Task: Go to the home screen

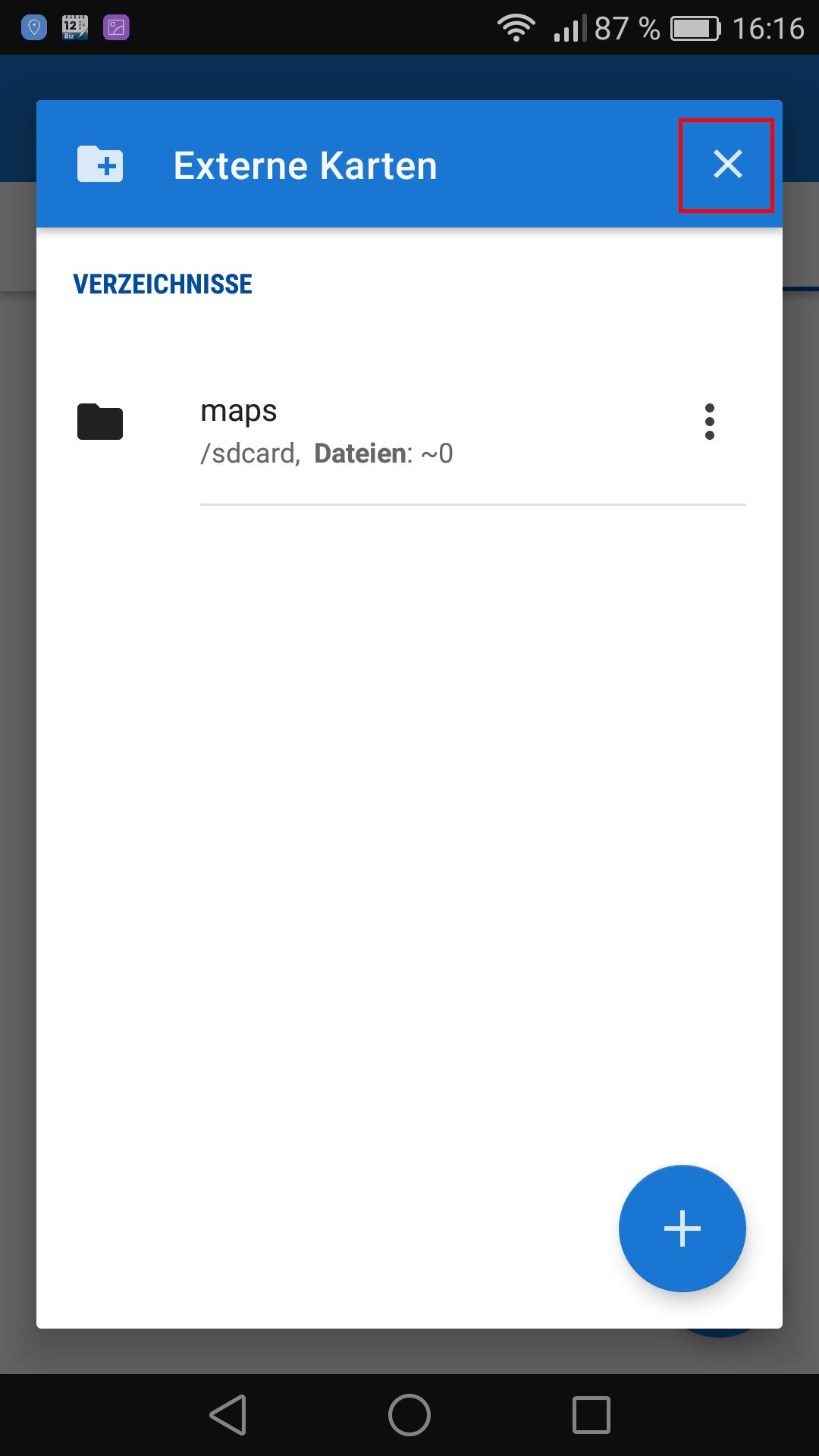Action: point(409,1415)
